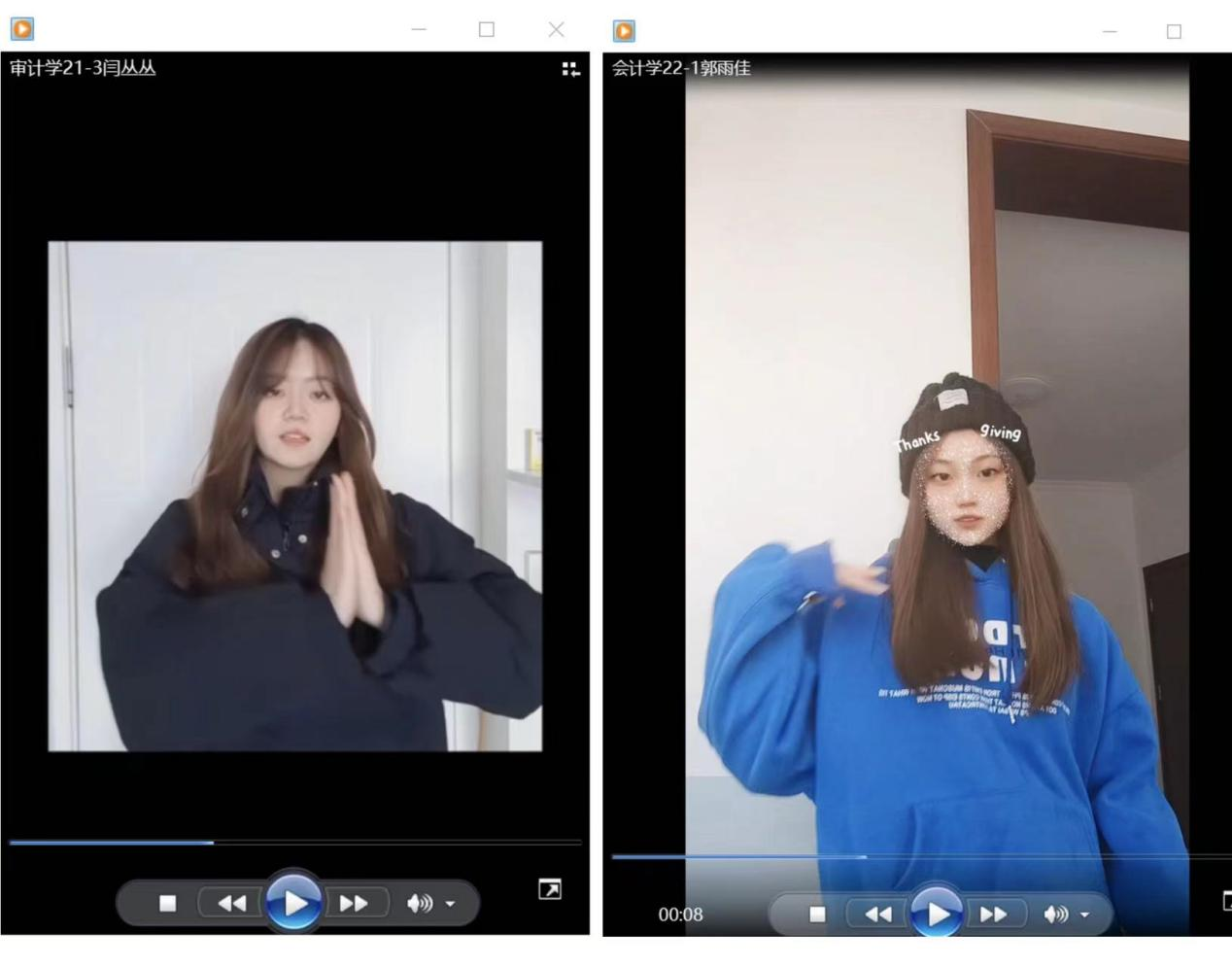Minimize the 会计学22-1郭雨佳 player window
1232x967 pixels.
[x=1110, y=31]
